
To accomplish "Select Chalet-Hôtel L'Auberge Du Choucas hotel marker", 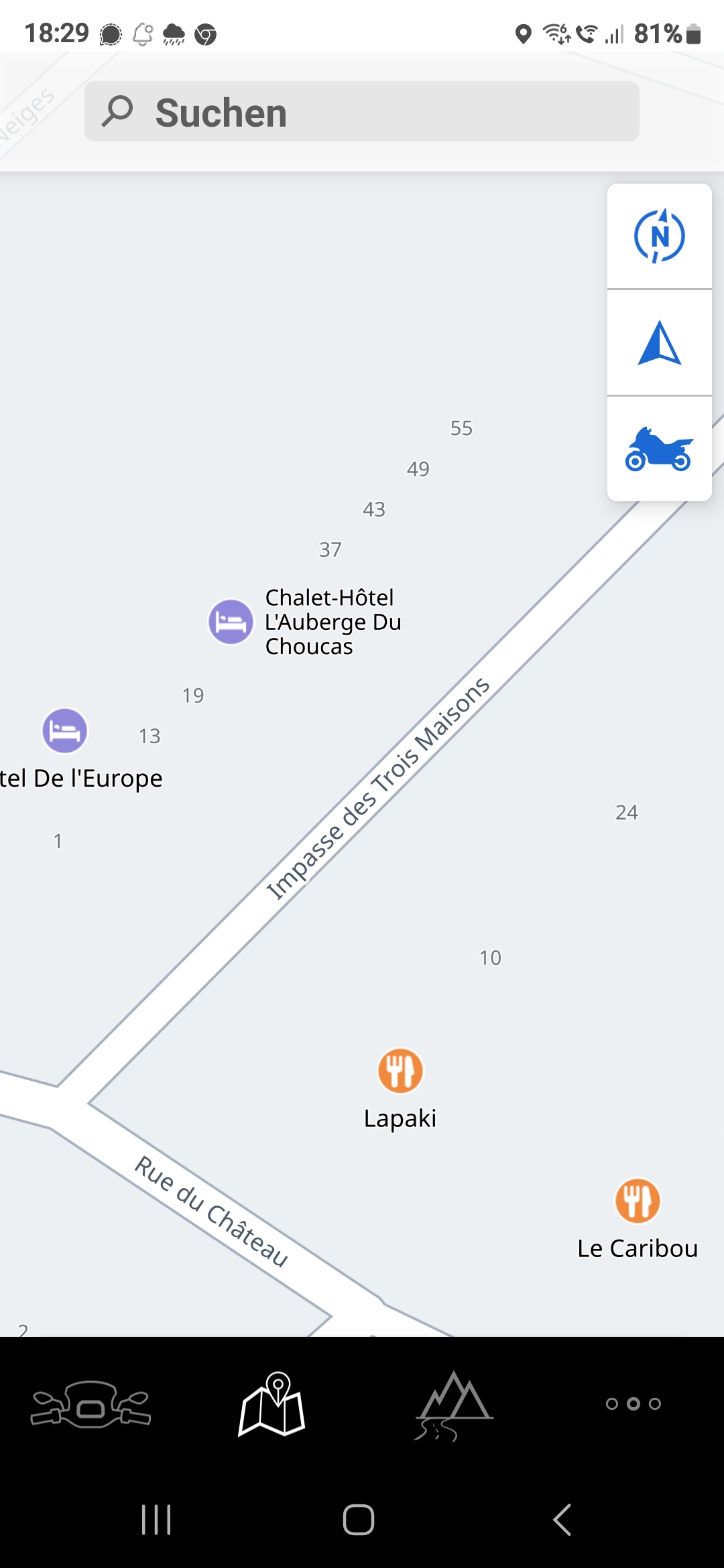I will pyautogui.click(x=231, y=622).
